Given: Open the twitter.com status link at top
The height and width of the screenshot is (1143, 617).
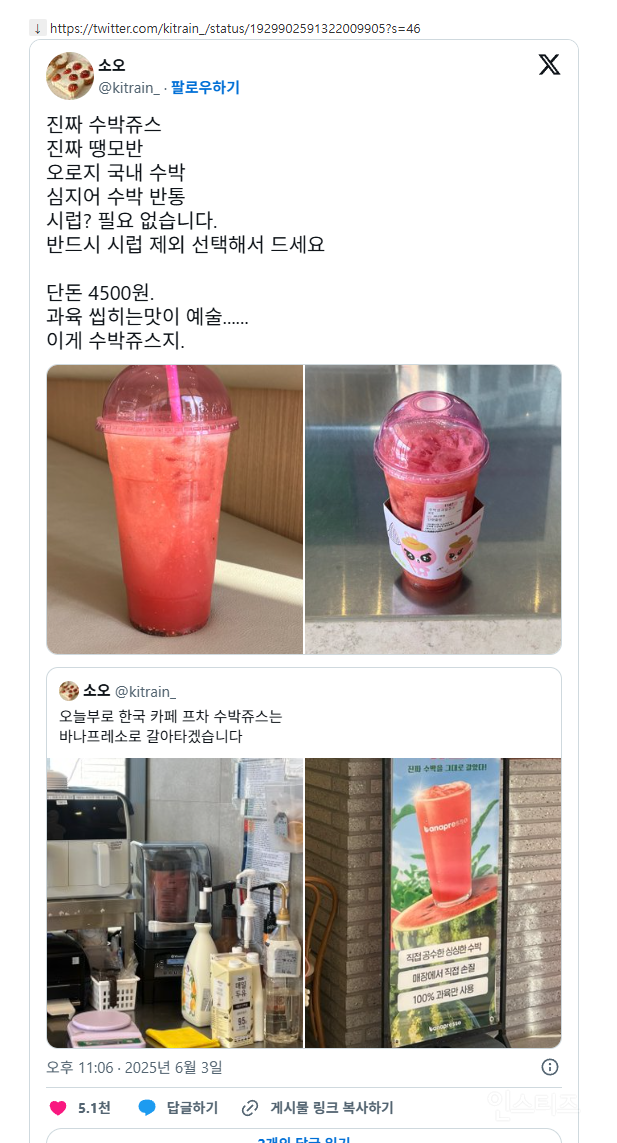Looking at the screenshot, I should pos(235,28).
